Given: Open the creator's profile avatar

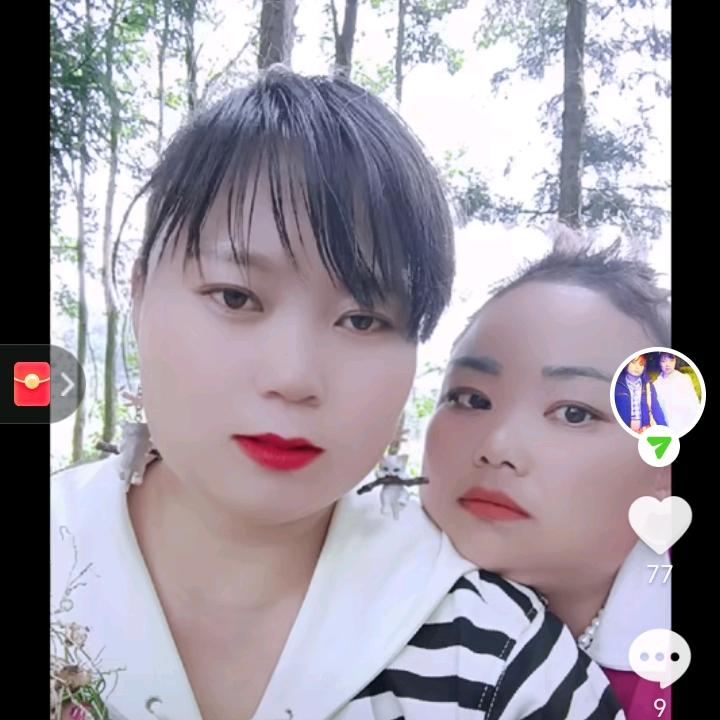Looking at the screenshot, I should (657, 393).
